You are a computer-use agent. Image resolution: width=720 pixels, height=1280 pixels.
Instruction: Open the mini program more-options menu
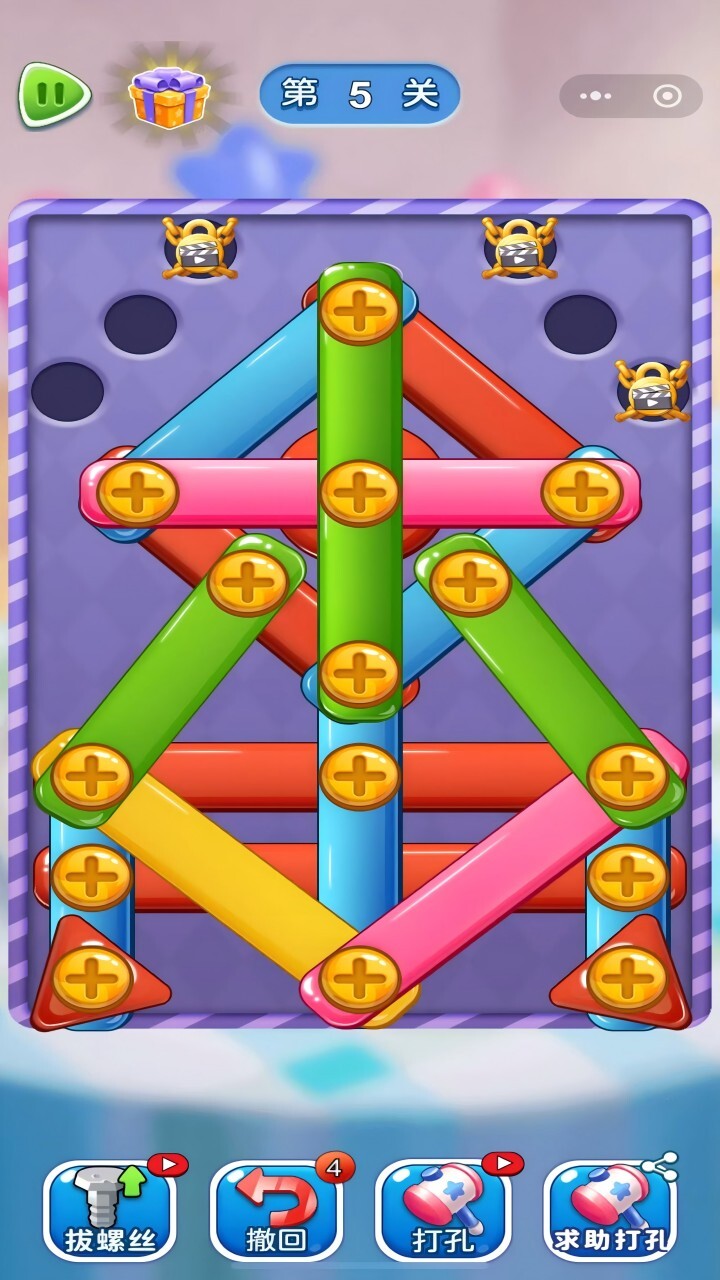click(x=595, y=96)
